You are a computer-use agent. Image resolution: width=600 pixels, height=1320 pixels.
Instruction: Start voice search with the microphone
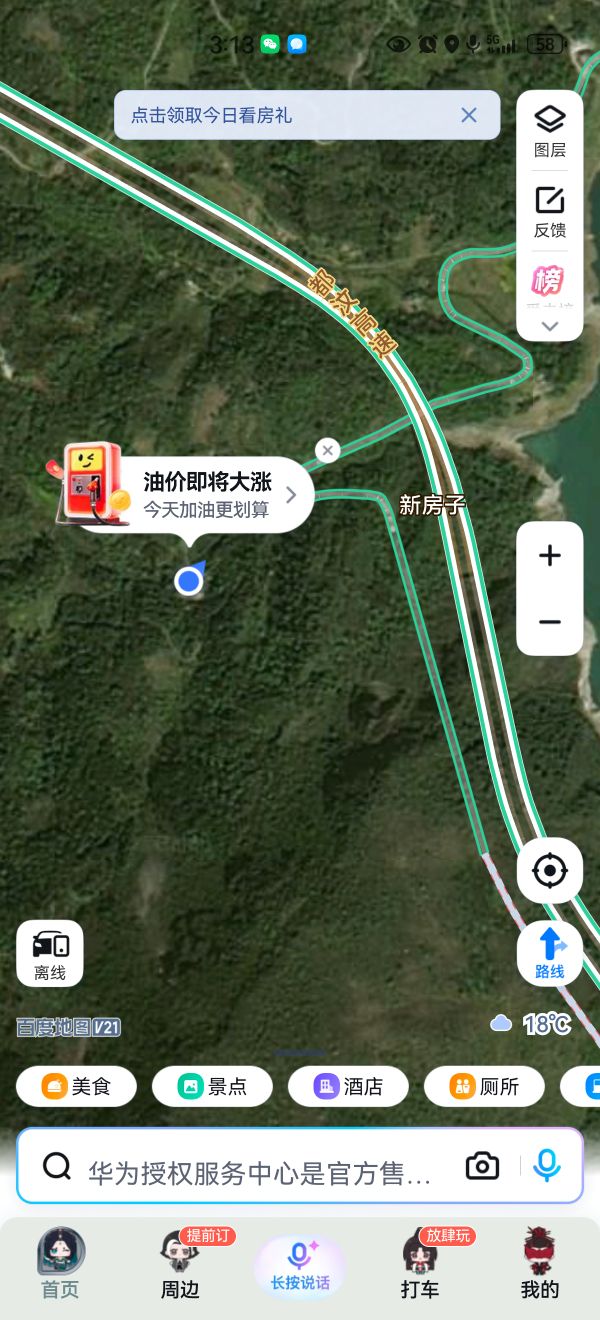(x=546, y=1166)
